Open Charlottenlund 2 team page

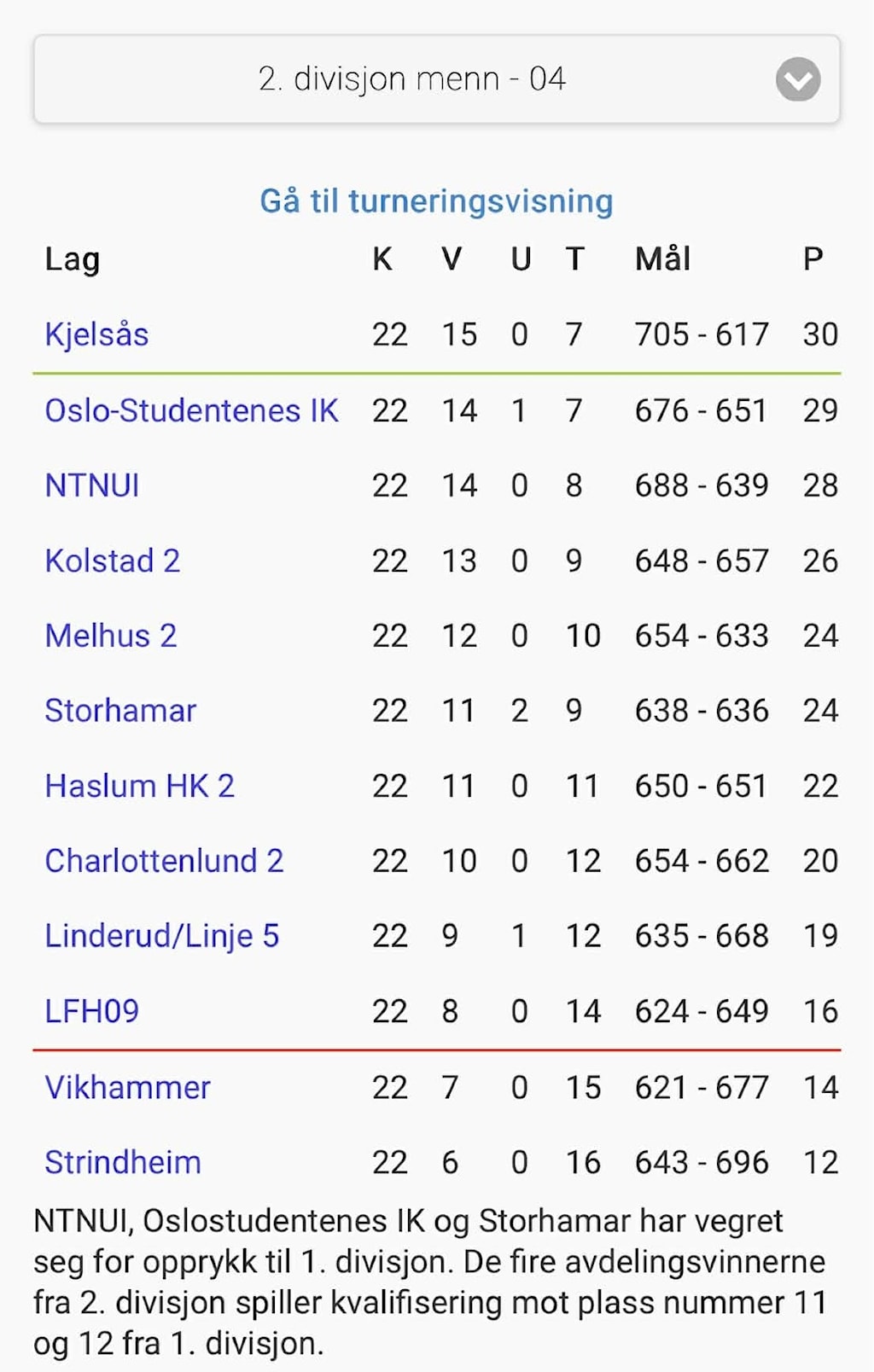click(x=163, y=861)
